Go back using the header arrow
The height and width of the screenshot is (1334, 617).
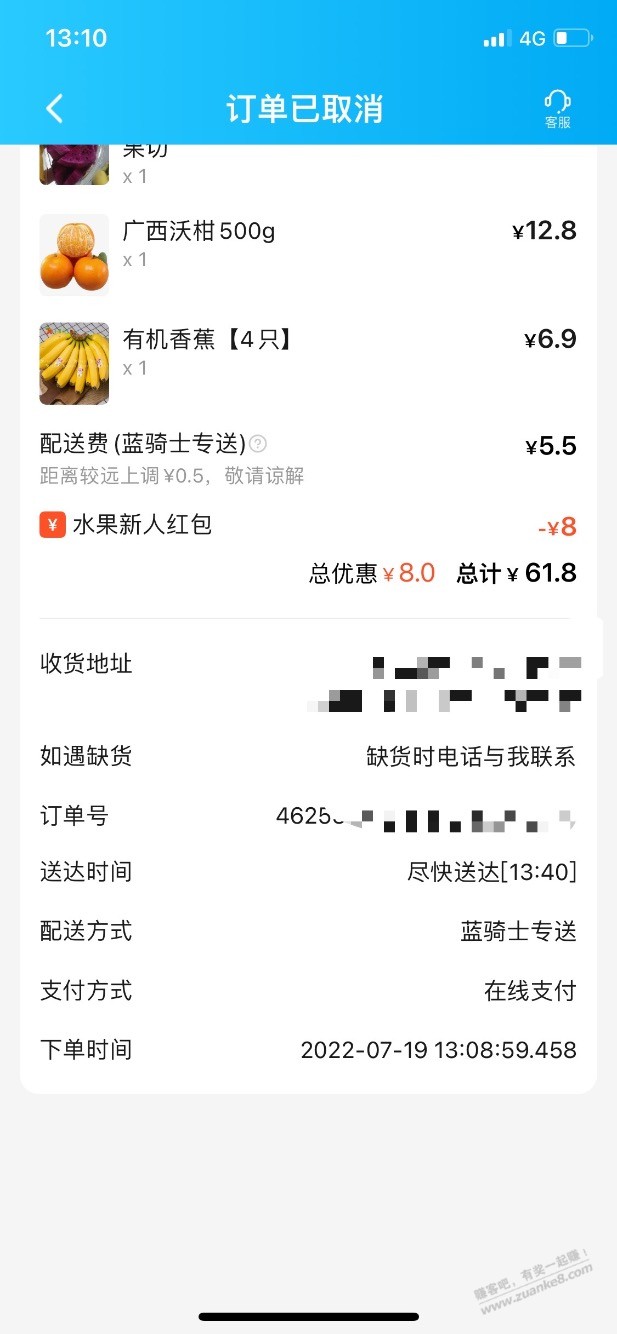click(x=55, y=108)
